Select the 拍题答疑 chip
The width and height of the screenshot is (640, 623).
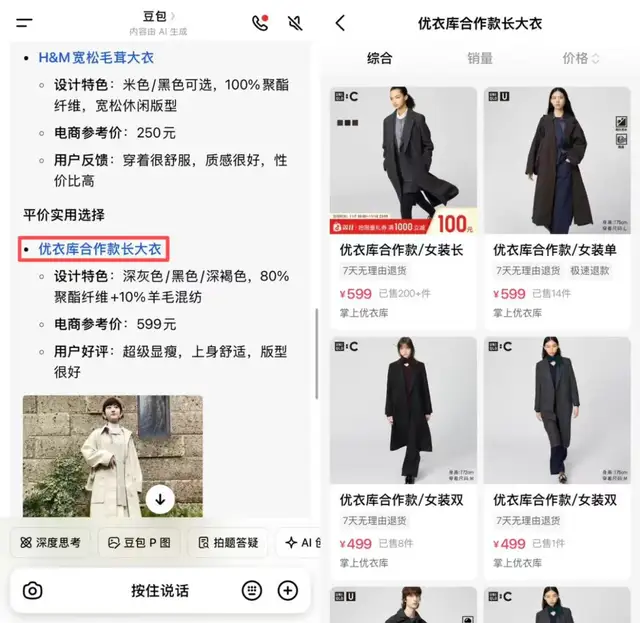point(228,542)
